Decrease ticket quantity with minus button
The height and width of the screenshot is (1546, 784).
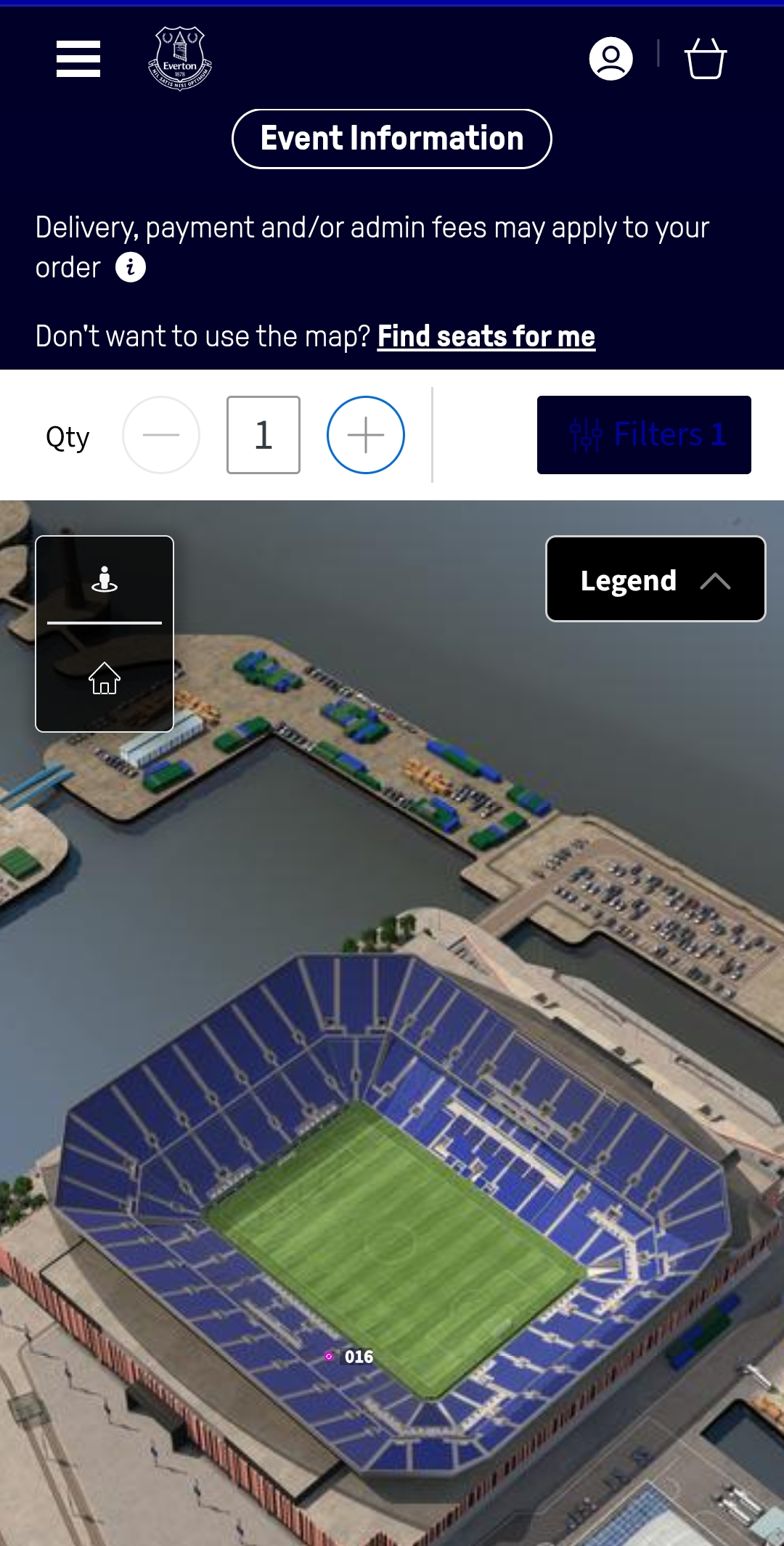tap(161, 435)
